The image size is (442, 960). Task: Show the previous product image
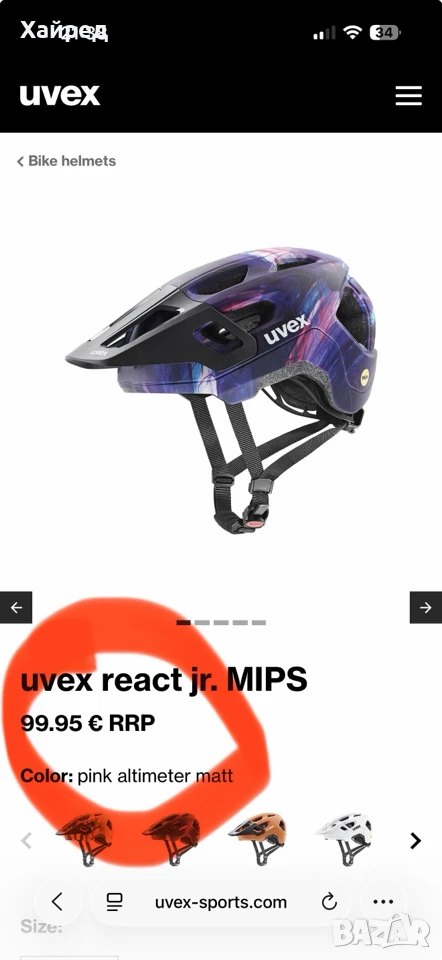coord(16,607)
